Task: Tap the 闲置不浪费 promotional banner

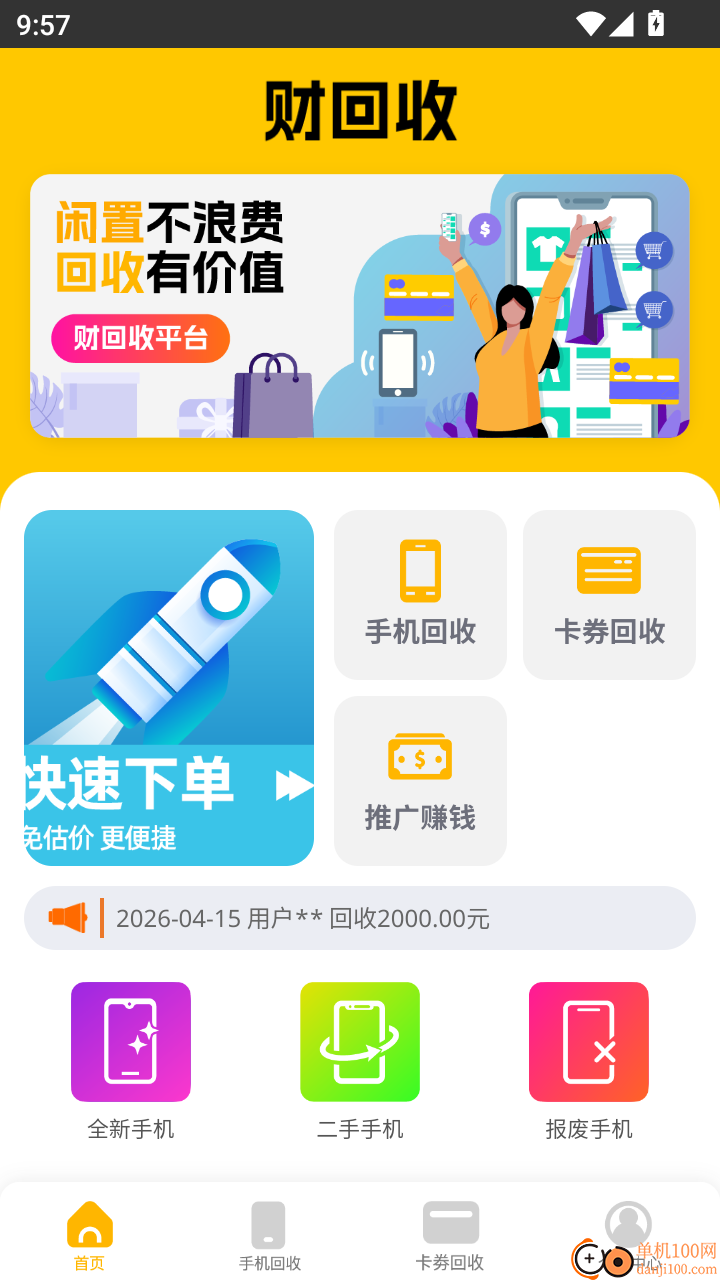Action: coord(360,306)
